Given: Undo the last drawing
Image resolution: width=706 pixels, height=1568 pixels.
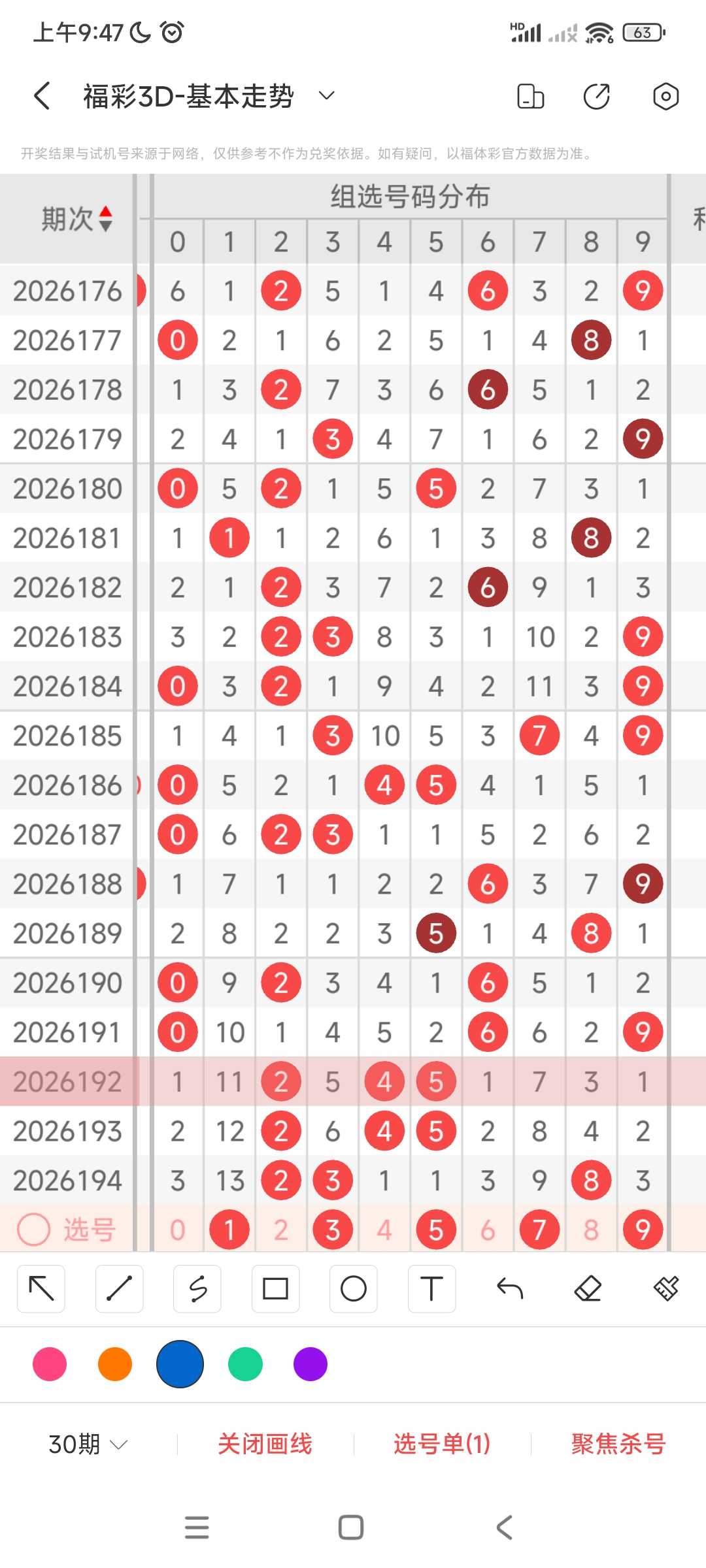Looking at the screenshot, I should coord(510,1288).
